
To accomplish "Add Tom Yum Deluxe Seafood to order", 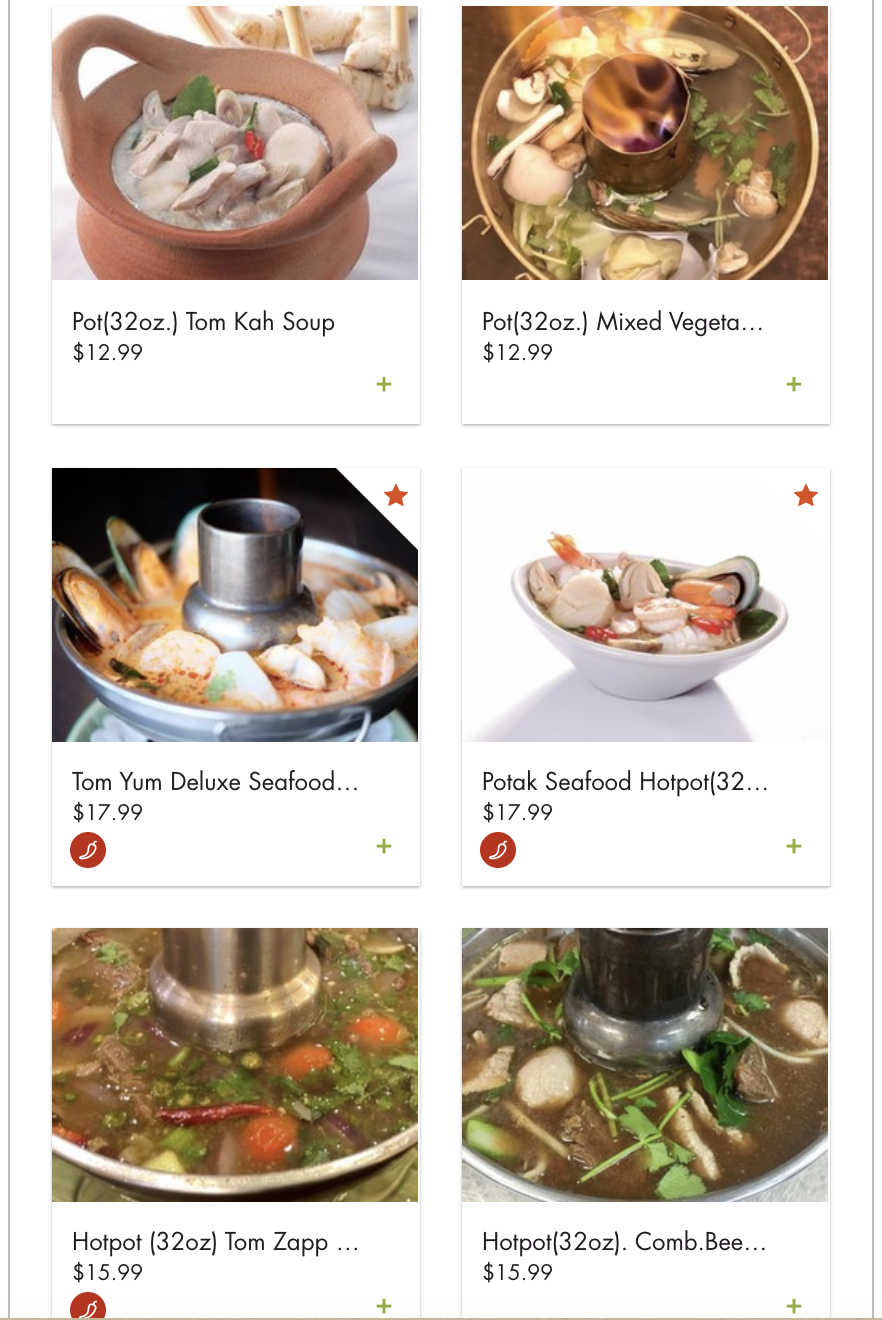I will 384,847.
